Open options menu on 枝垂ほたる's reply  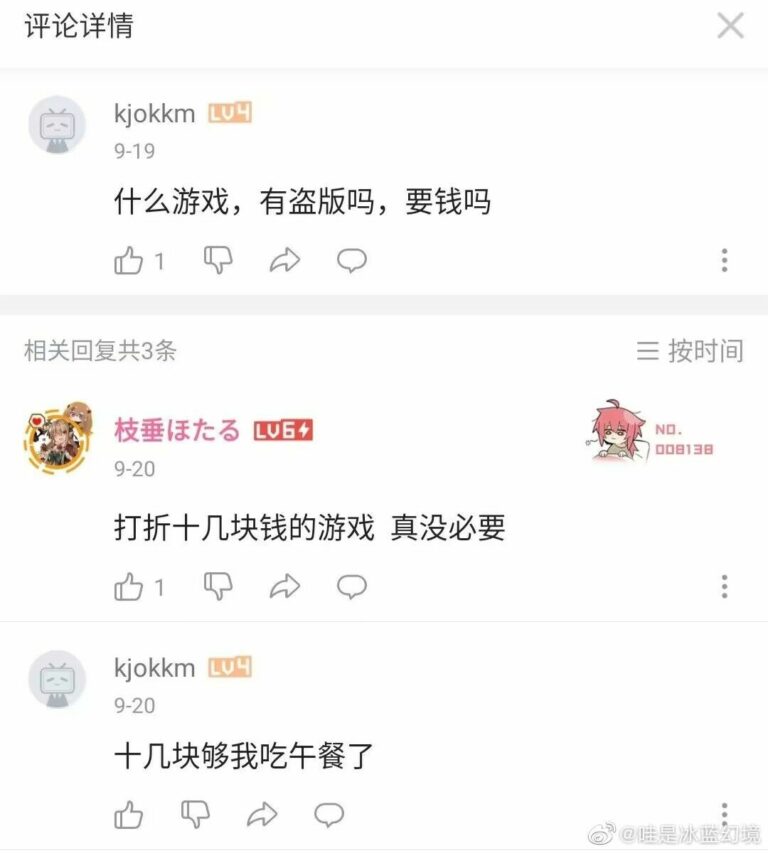coord(724,585)
